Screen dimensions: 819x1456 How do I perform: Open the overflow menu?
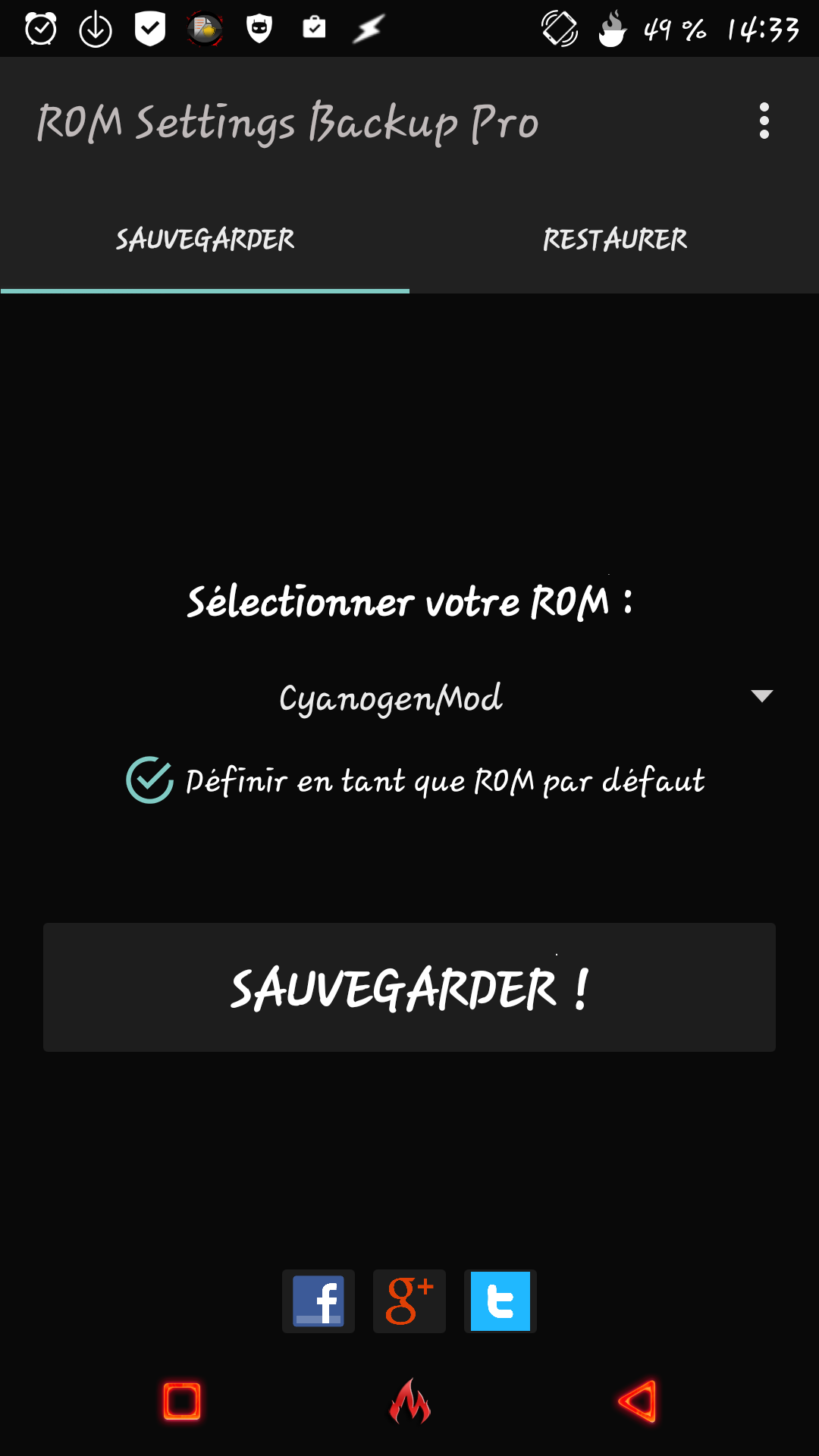pos(764,121)
